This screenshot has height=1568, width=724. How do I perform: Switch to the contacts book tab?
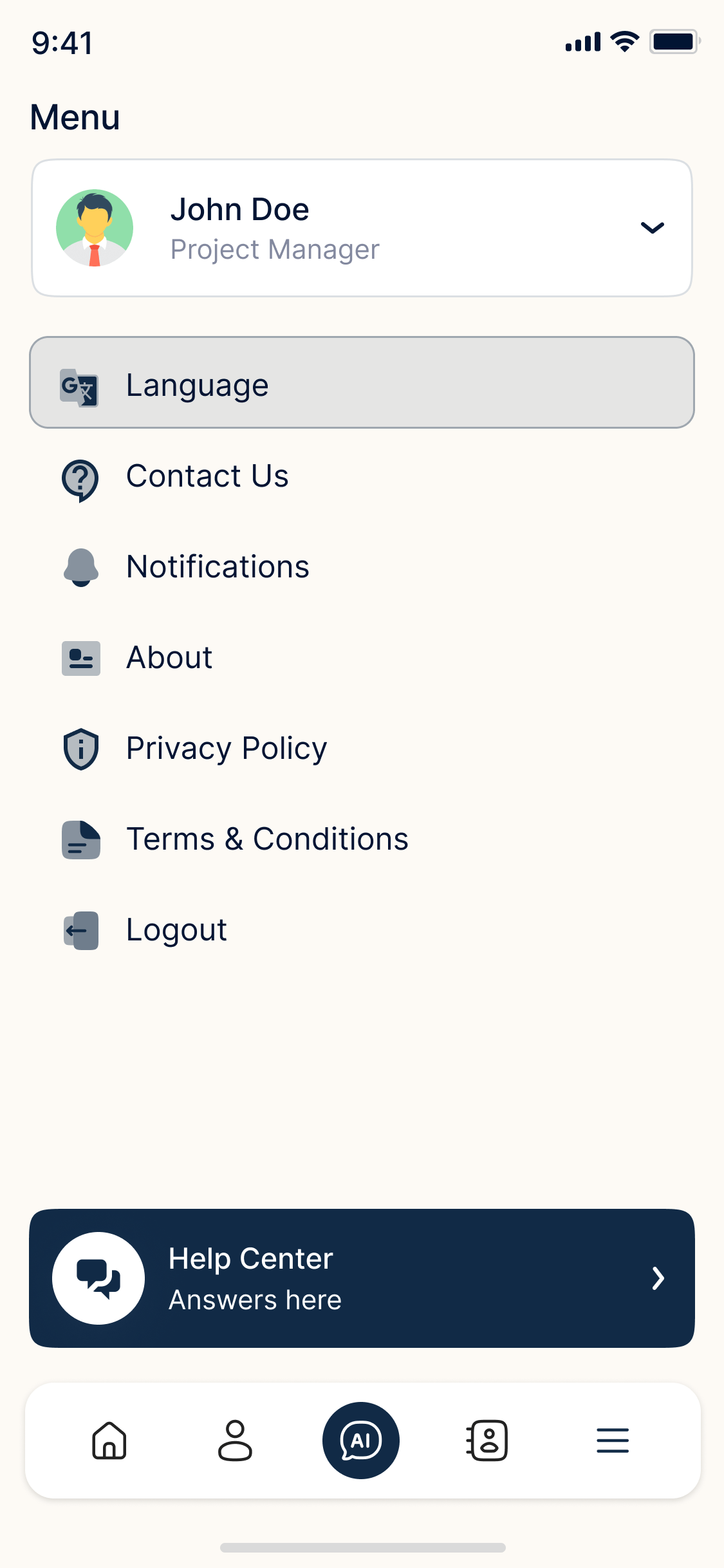pyautogui.click(x=487, y=1441)
